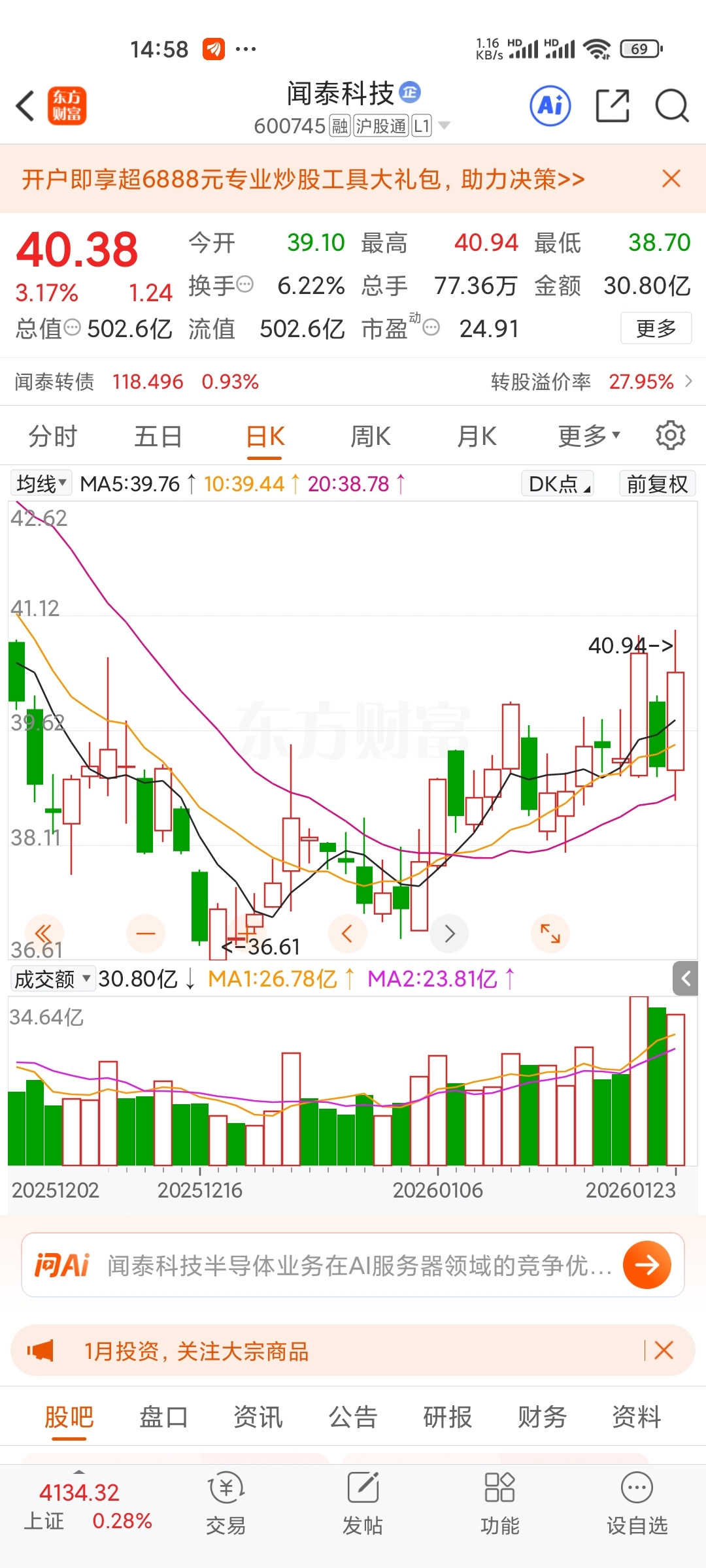Change 成交额 sub-indicator dropdown

coord(52,979)
